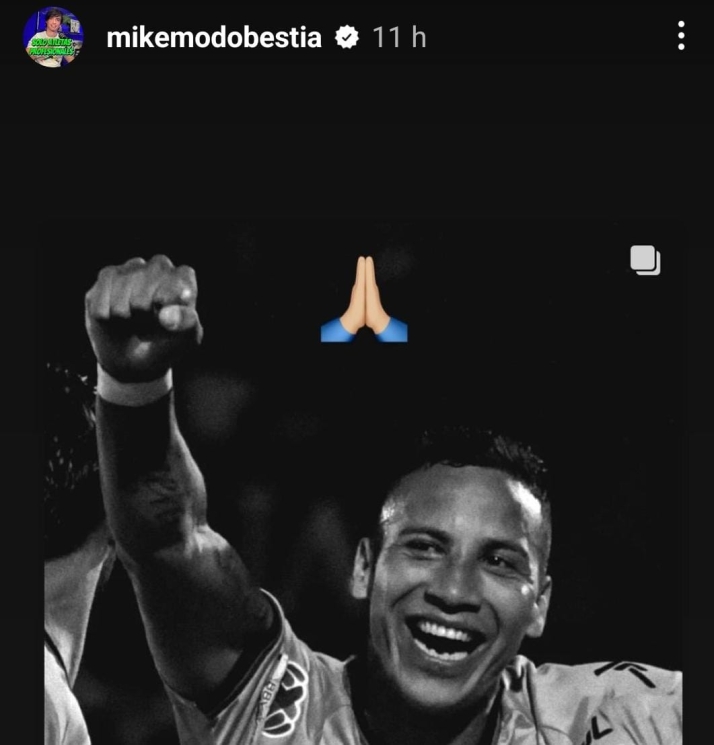
Task: Open mikemodobestia's profile picture
Action: [53, 37]
